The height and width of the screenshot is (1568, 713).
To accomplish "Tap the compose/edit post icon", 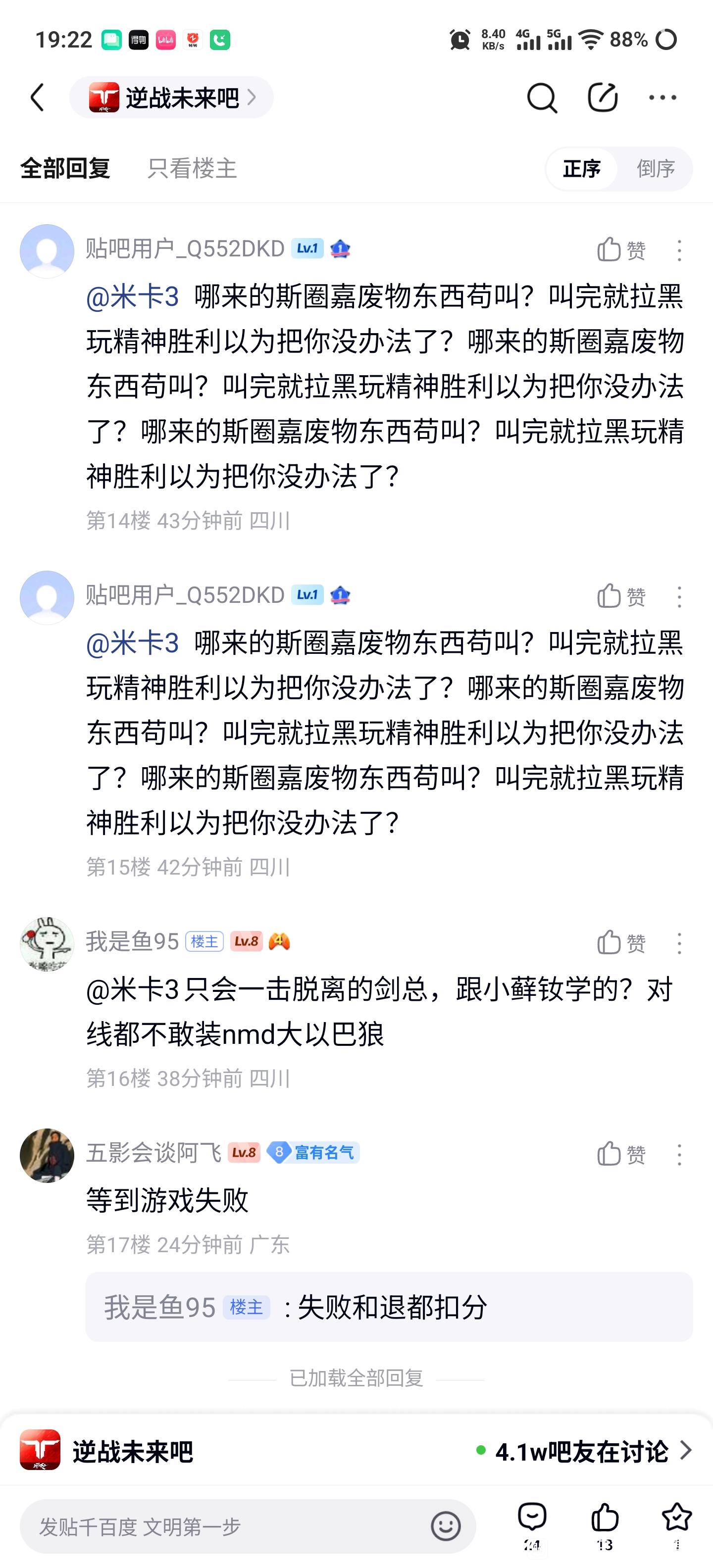I will 602,98.
